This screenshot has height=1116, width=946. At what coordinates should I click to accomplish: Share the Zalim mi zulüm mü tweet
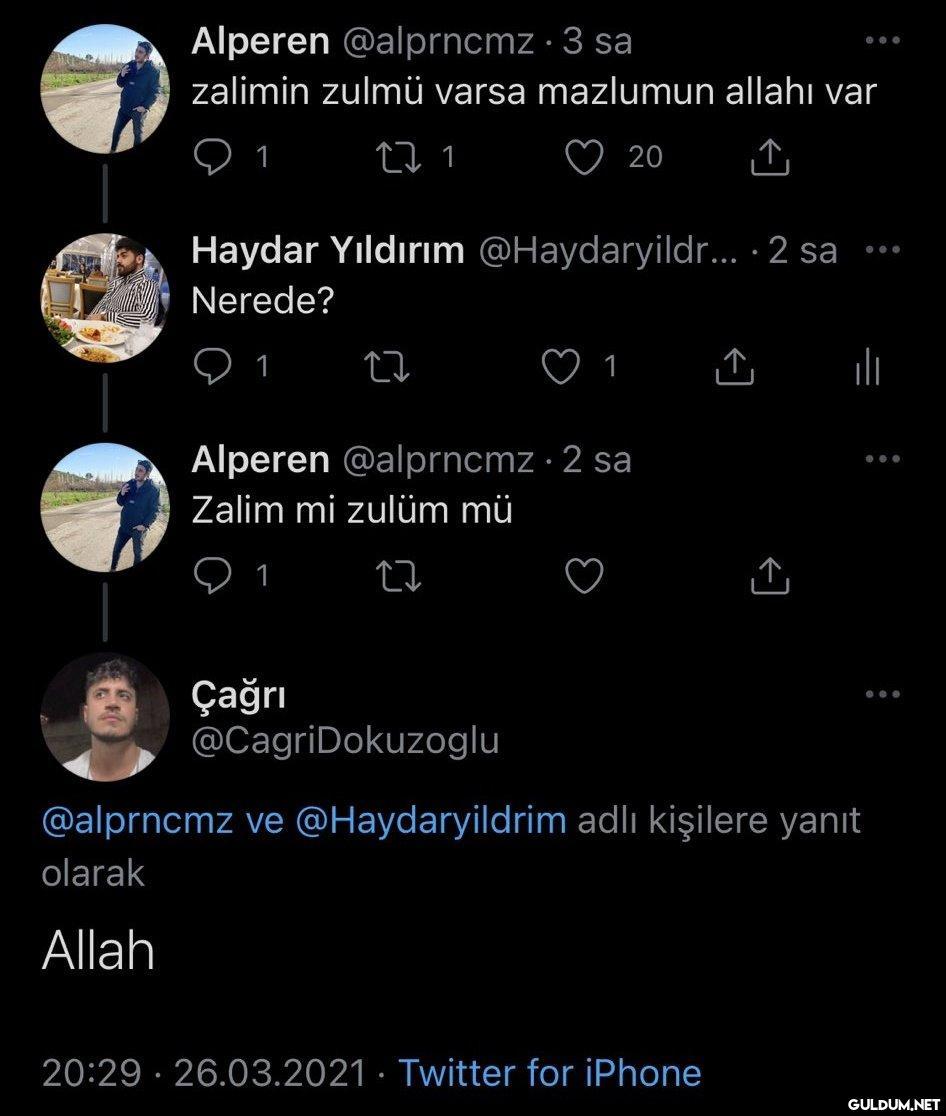(770, 575)
